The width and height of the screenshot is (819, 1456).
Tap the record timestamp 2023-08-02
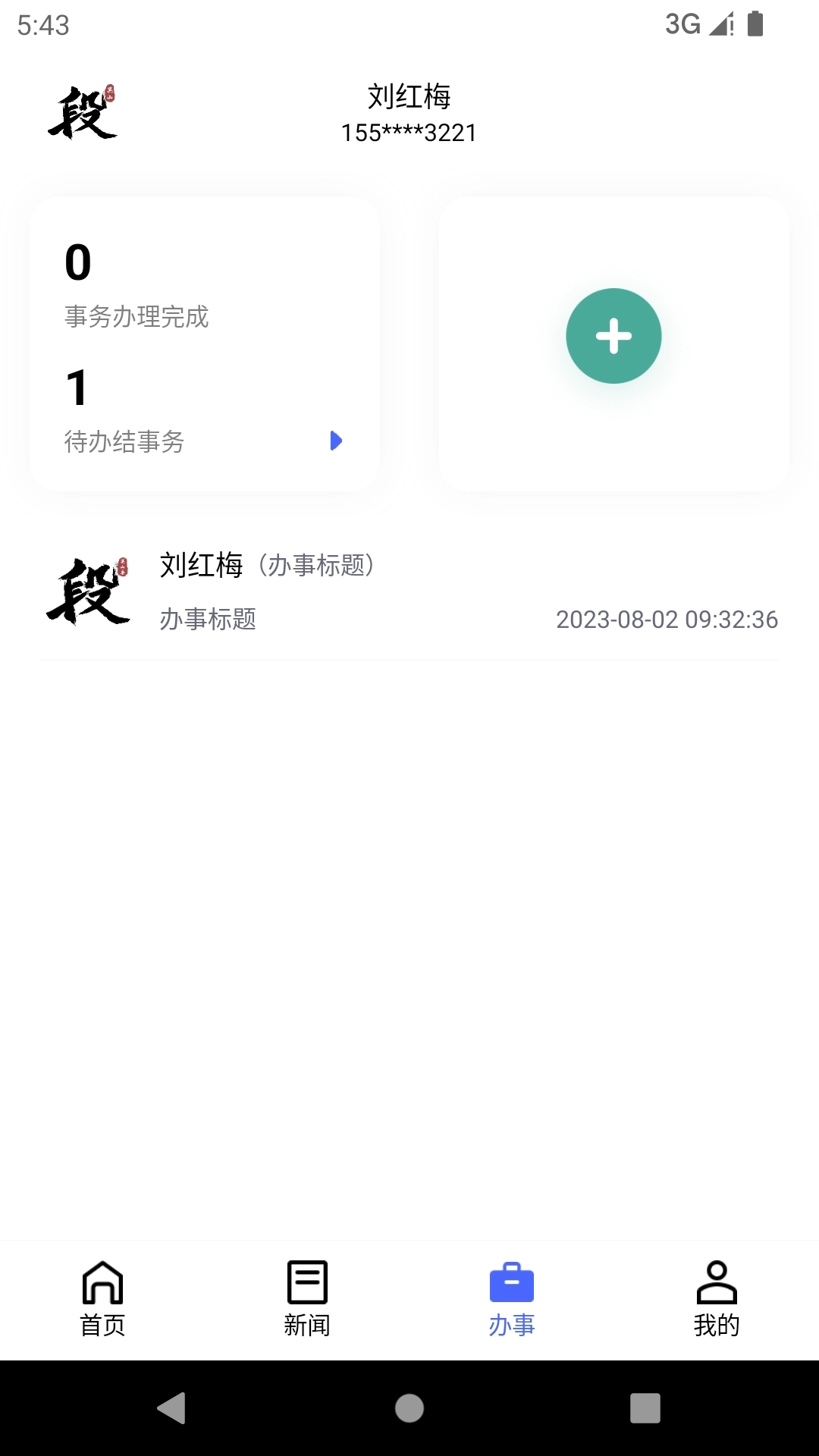click(667, 620)
